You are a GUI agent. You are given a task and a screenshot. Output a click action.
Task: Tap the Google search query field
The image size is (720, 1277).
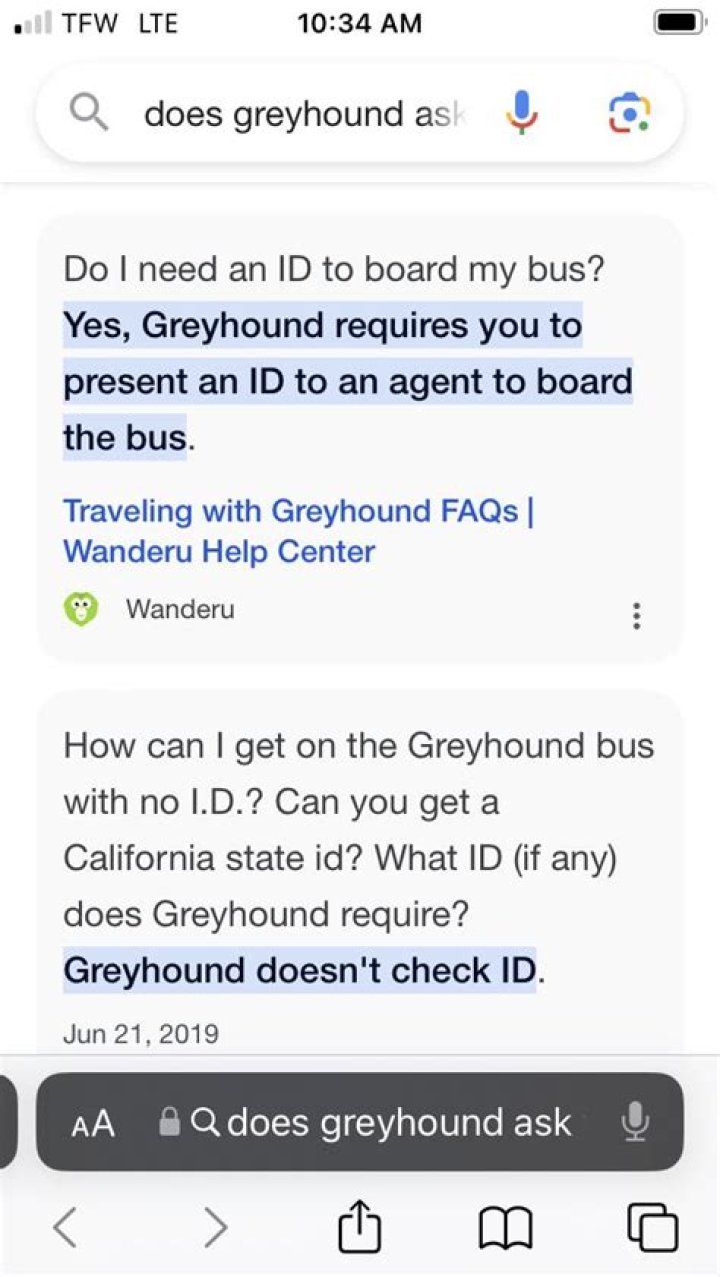coord(300,114)
